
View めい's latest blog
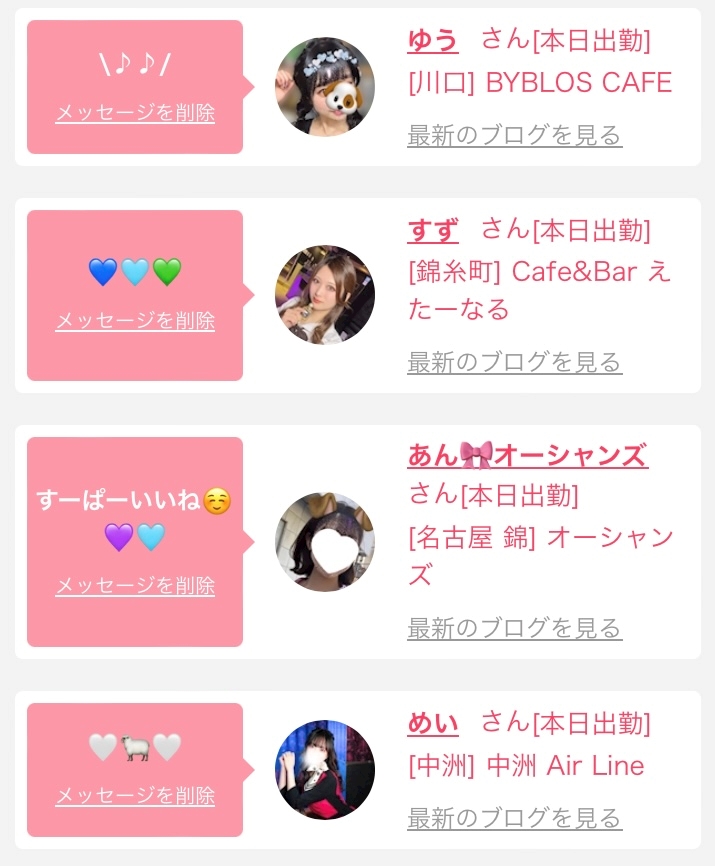(515, 819)
